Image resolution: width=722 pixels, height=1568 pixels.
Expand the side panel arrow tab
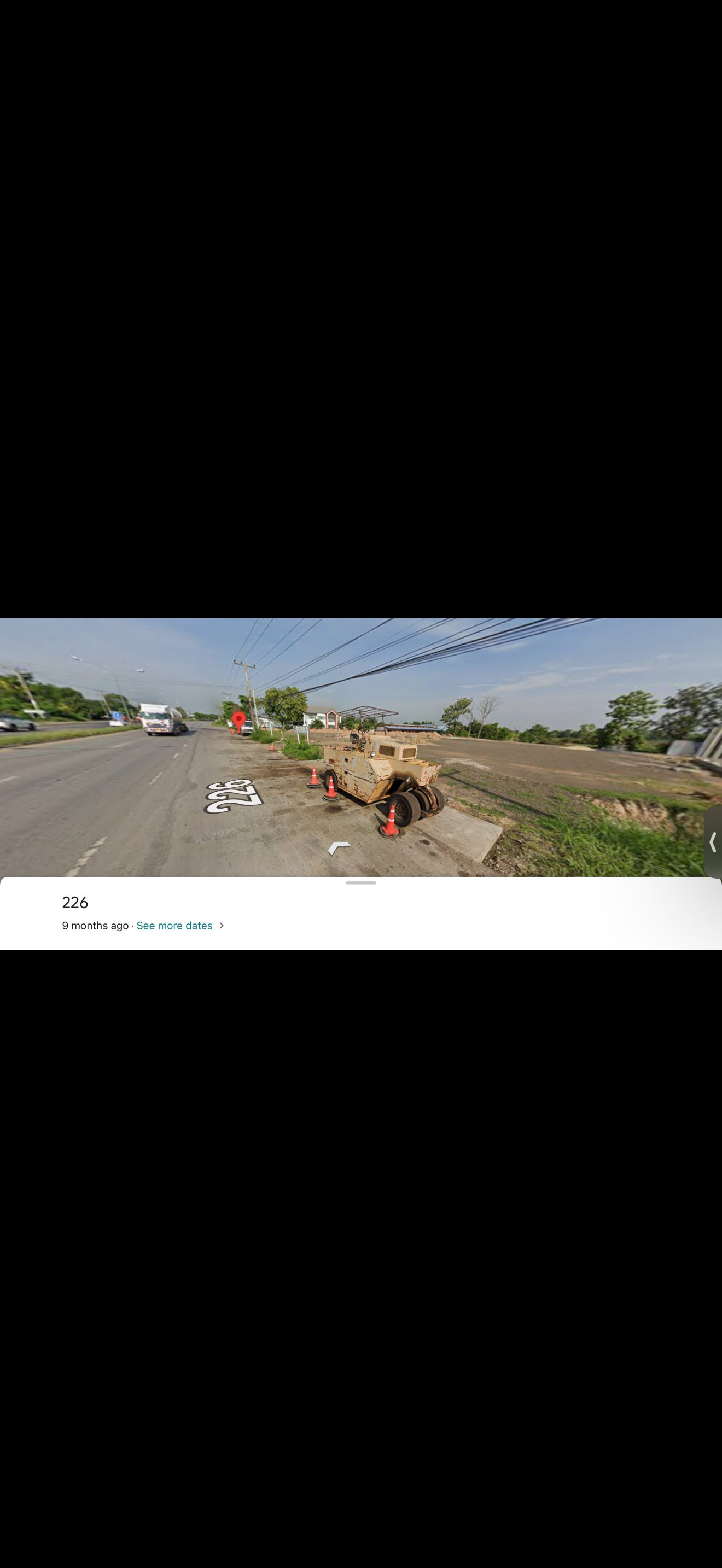[713, 842]
